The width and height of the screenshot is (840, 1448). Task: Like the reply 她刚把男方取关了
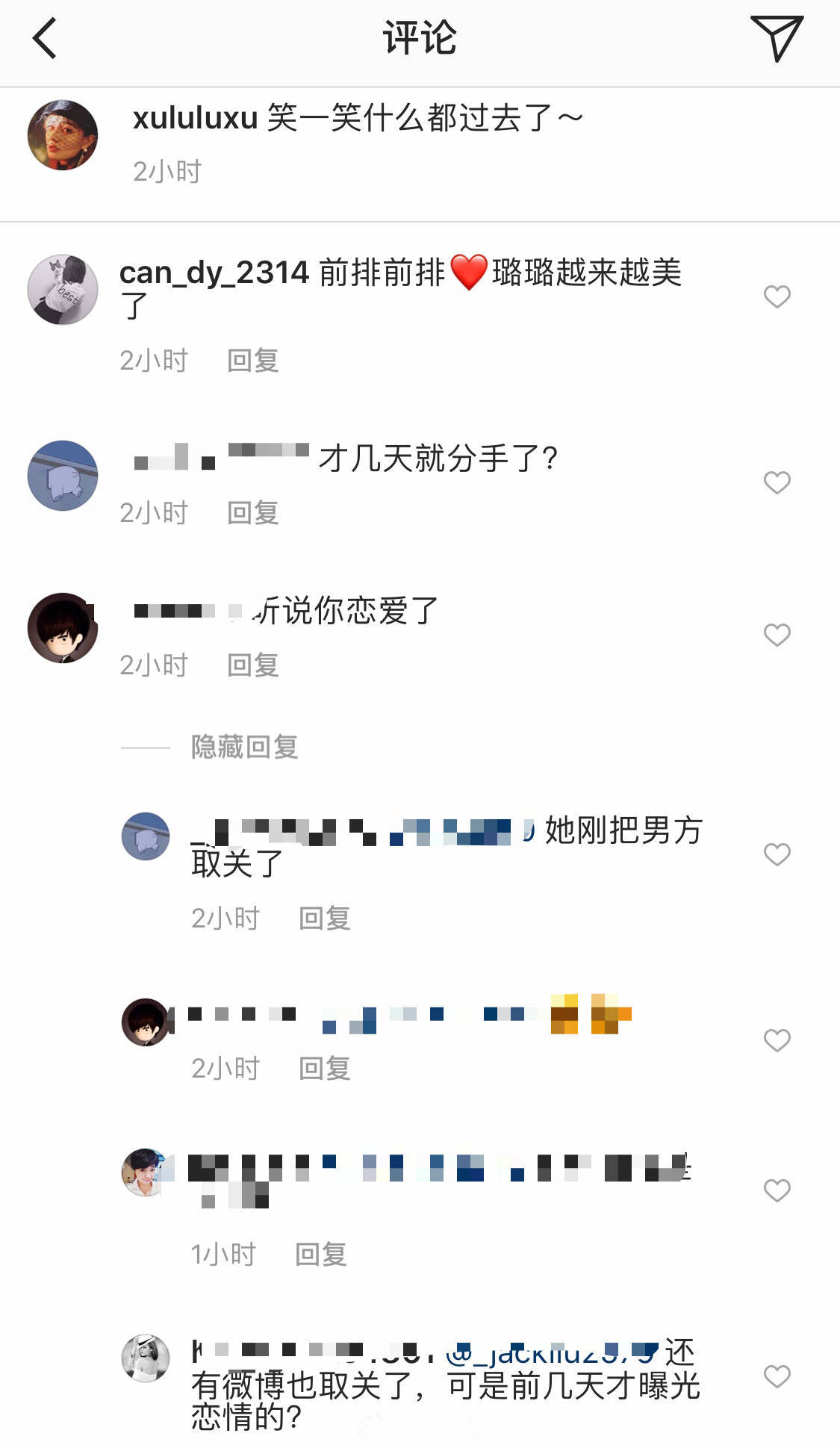point(777,854)
